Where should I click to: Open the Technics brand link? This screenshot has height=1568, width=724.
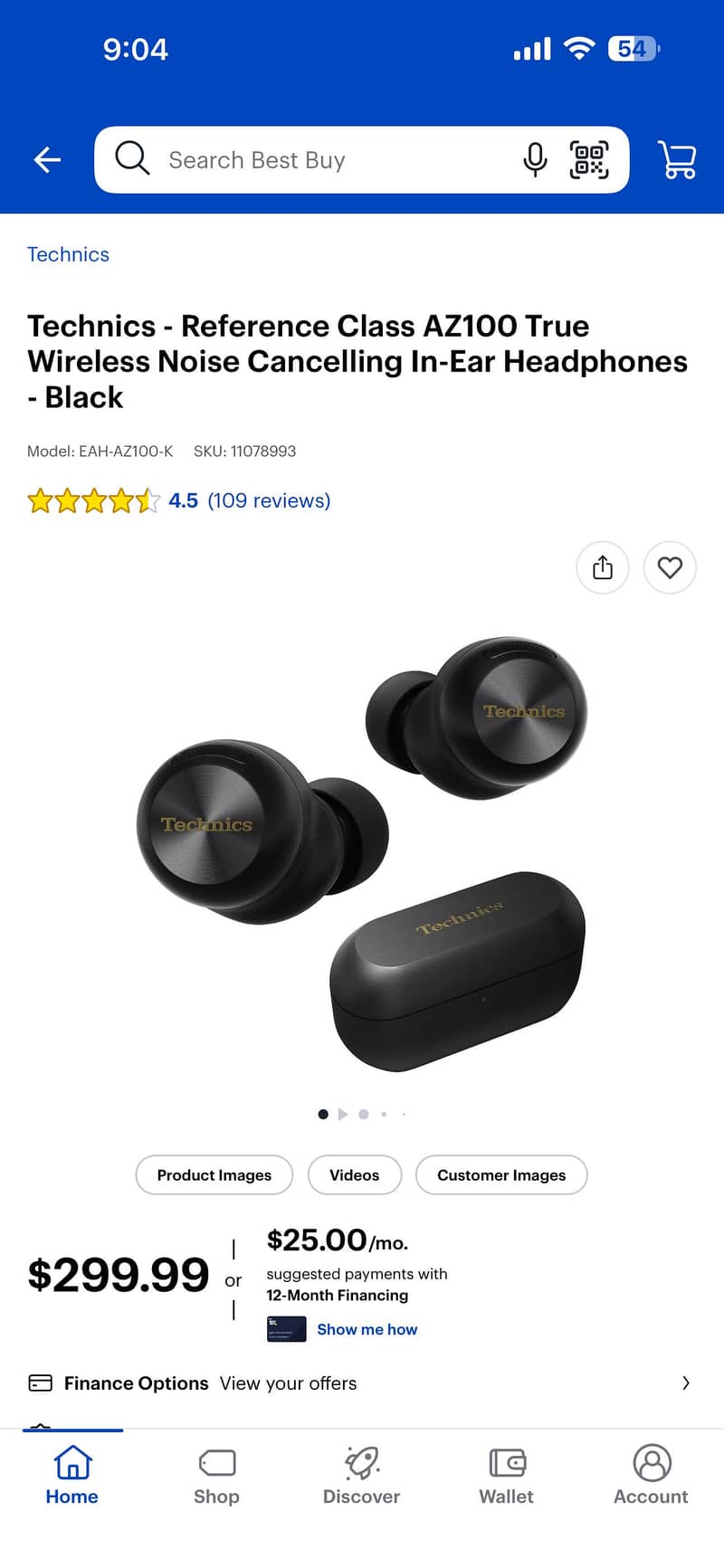pyautogui.click(x=68, y=254)
